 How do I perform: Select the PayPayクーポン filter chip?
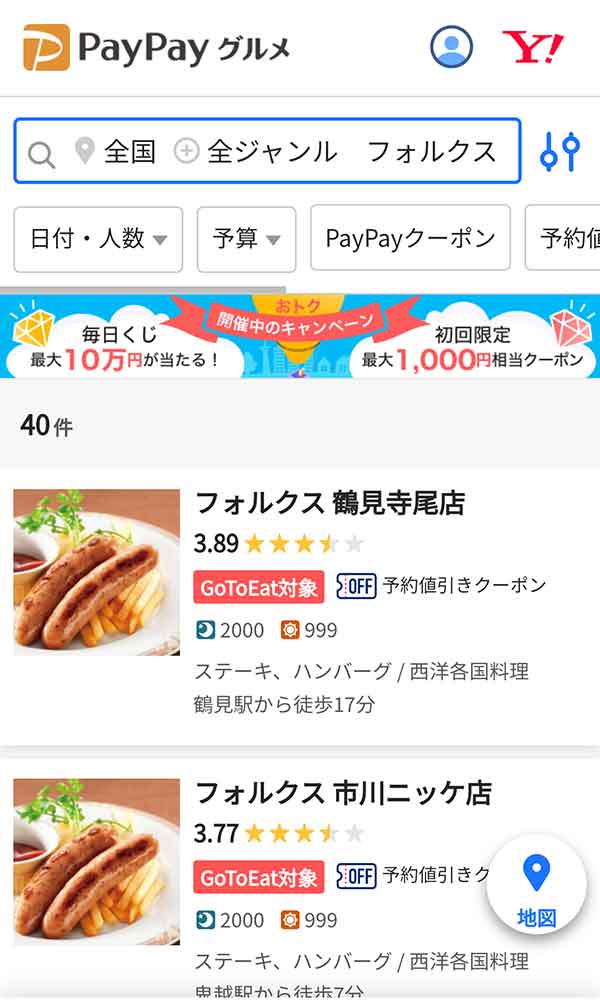(410, 239)
